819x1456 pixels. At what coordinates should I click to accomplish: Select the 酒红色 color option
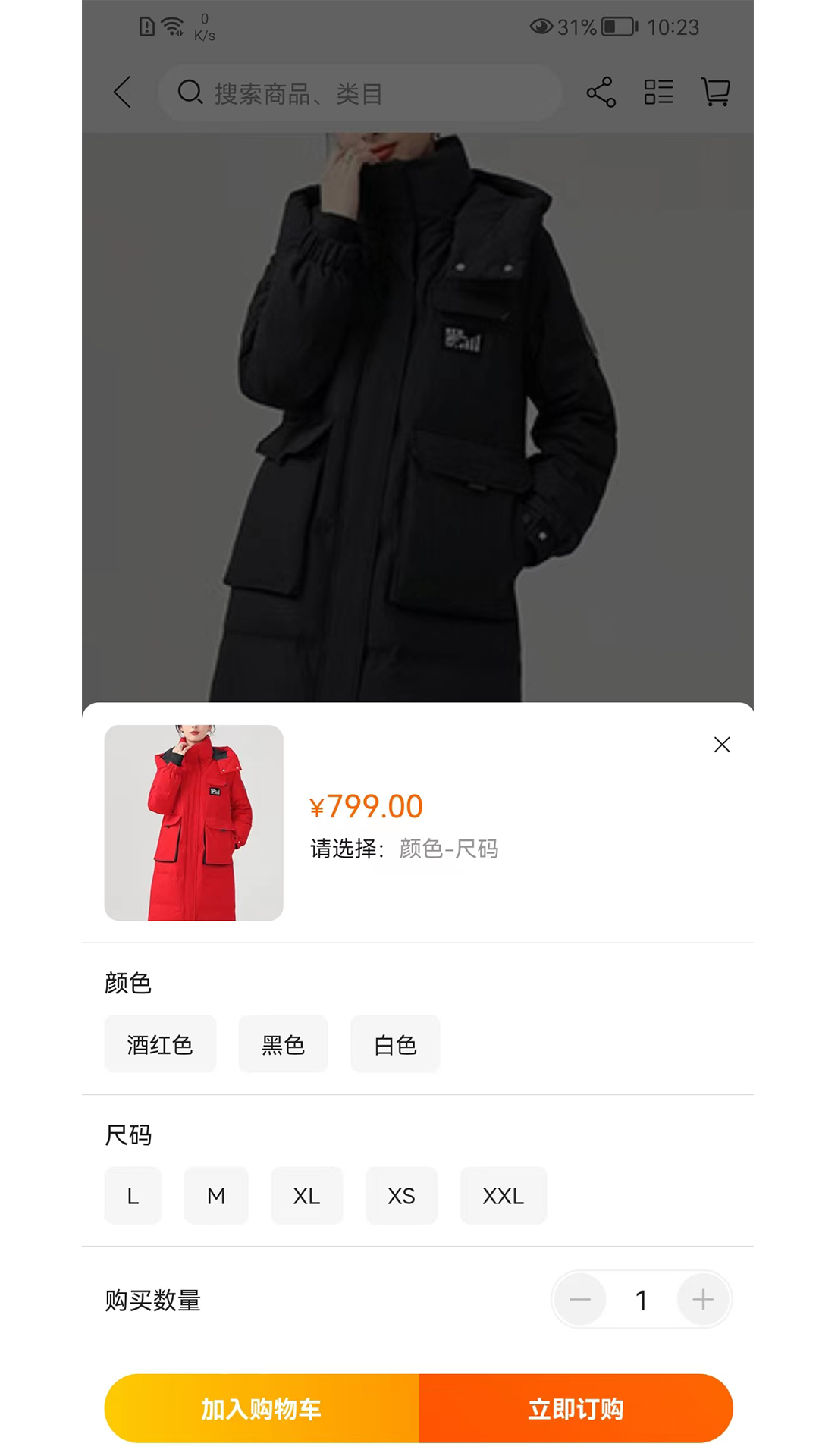coord(160,1044)
